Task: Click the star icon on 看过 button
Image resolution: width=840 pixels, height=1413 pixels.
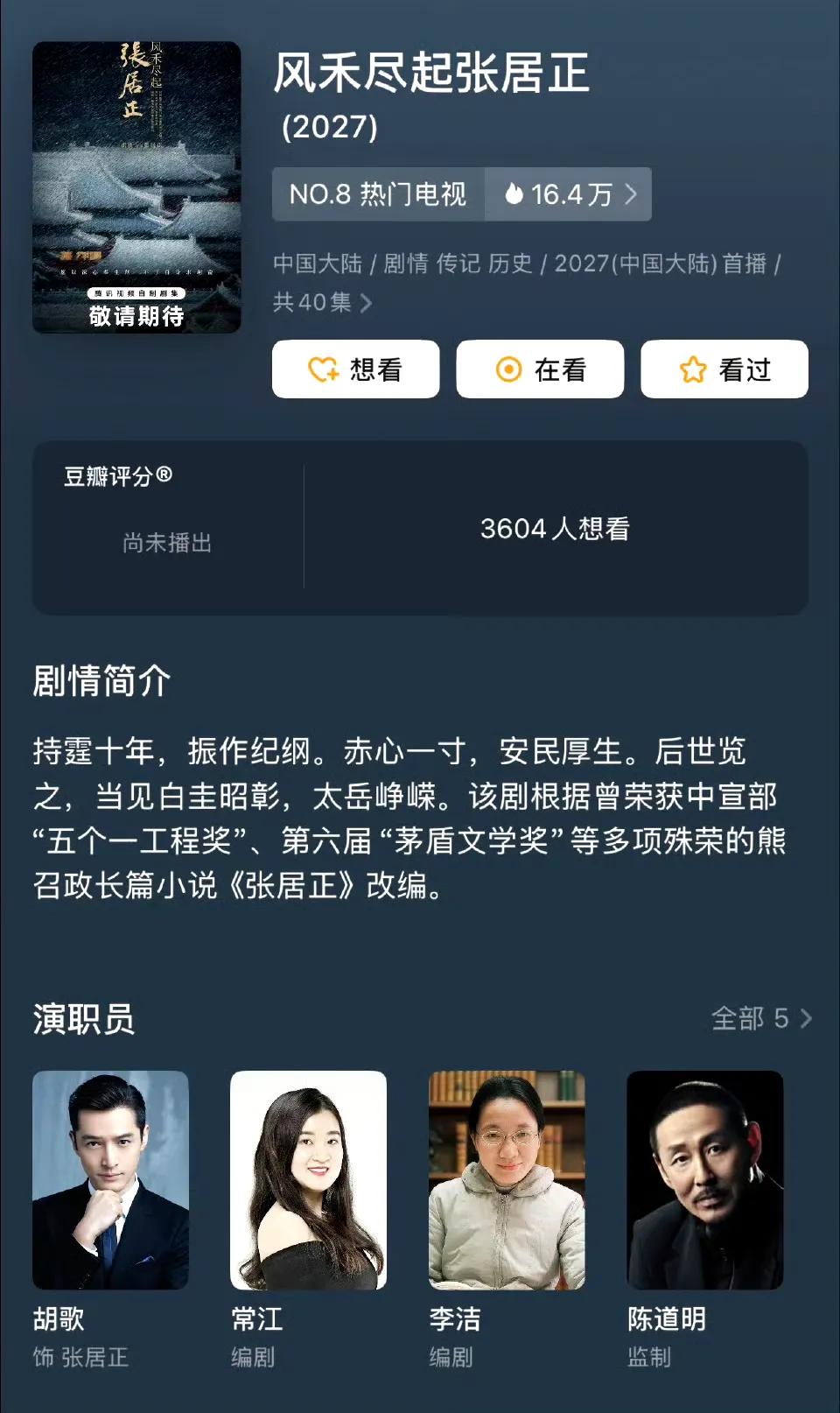Action: coord(692,369)
